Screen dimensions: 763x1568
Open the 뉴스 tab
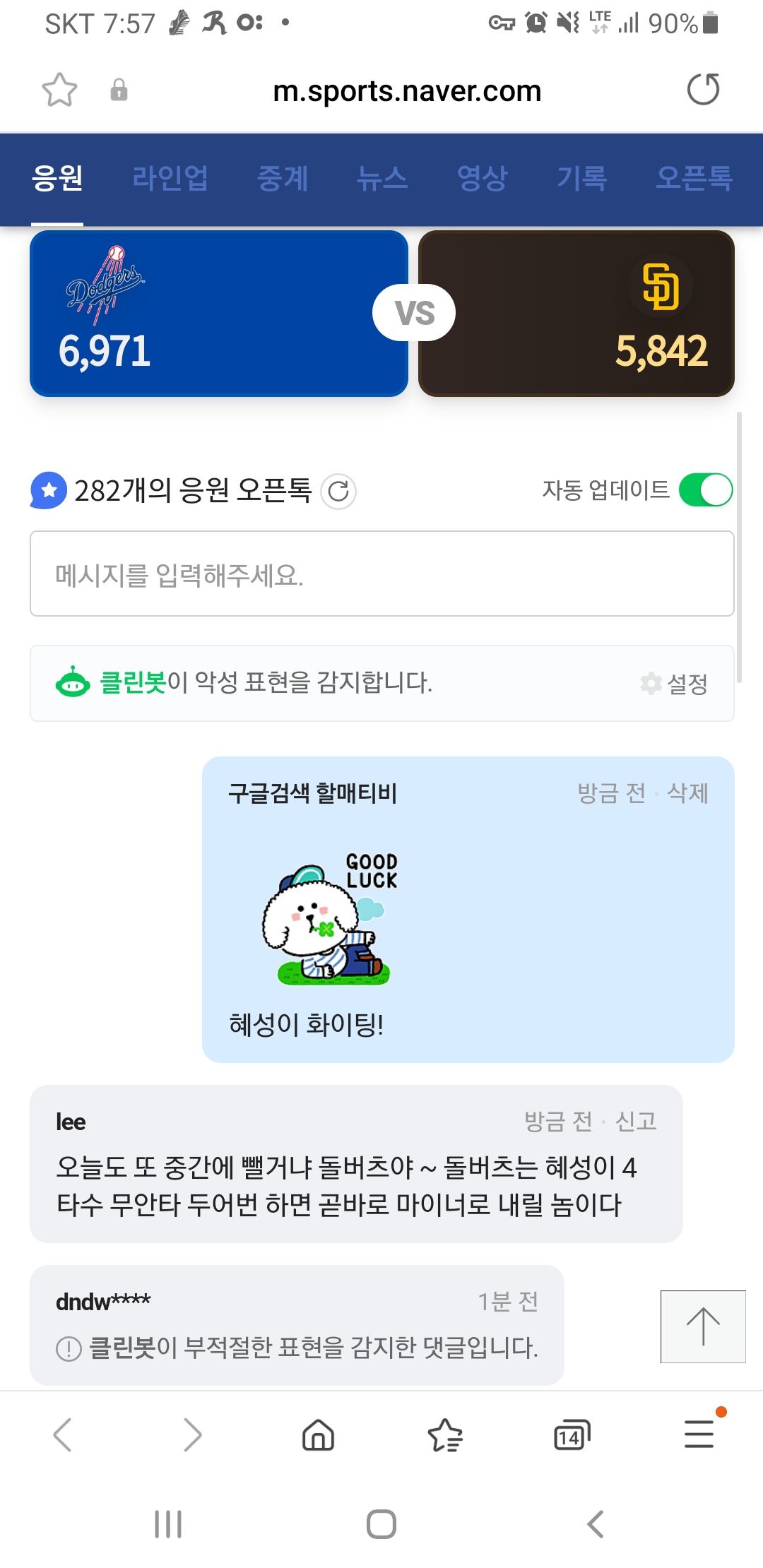point(382,179)
